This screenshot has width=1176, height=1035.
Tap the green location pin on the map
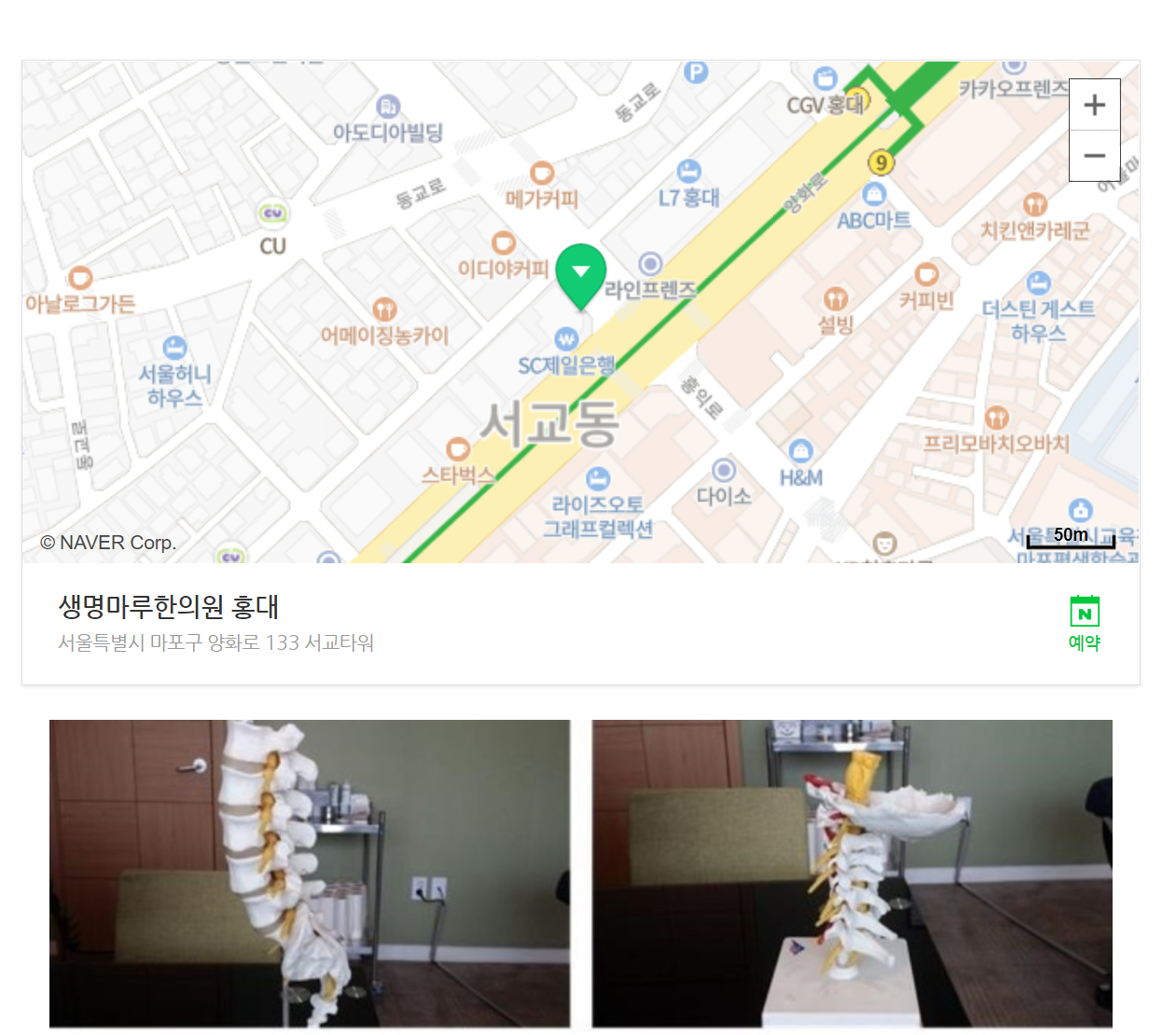click(x=580, y=274)
